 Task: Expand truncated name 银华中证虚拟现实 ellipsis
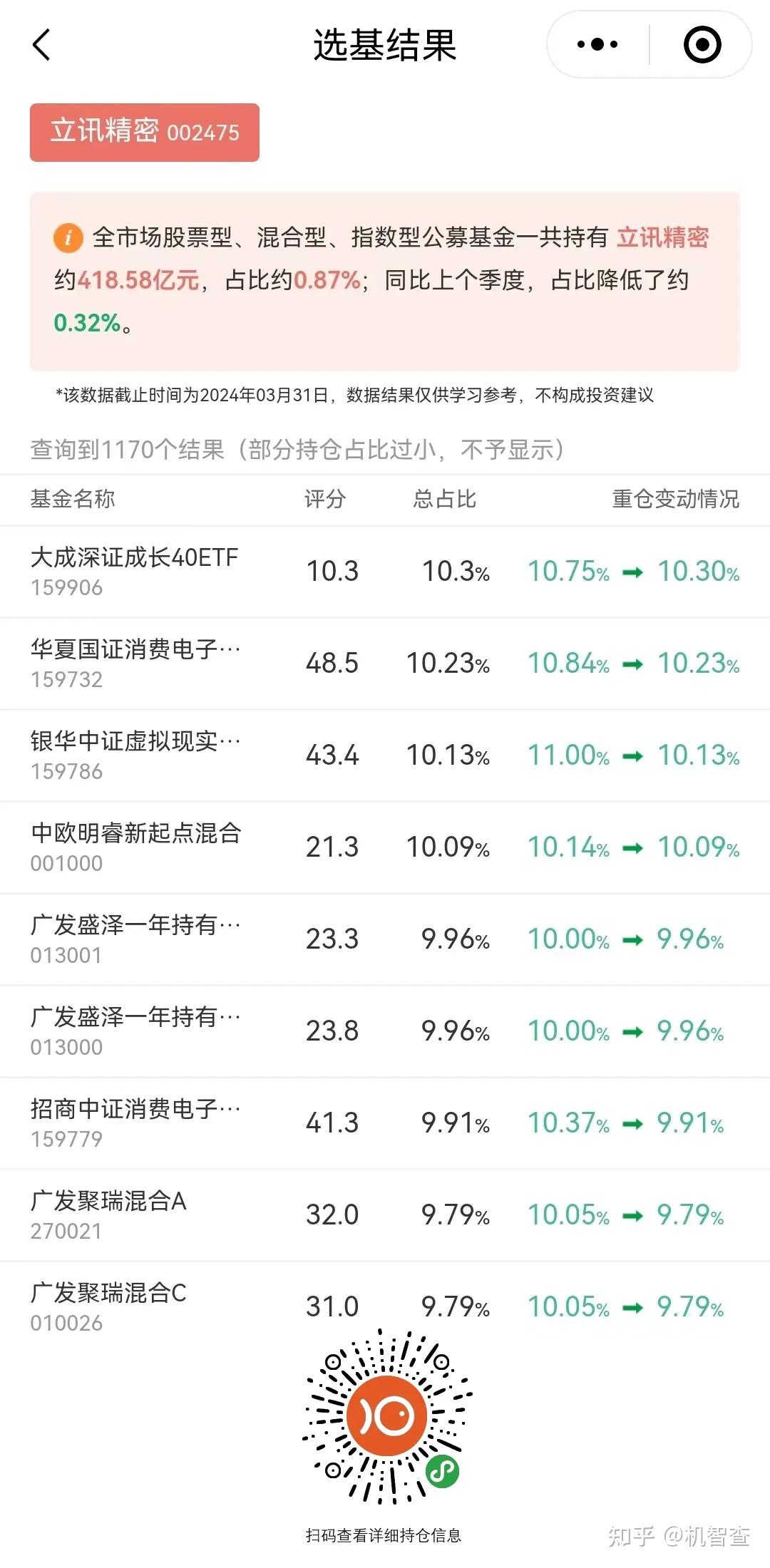pos(232,741)
